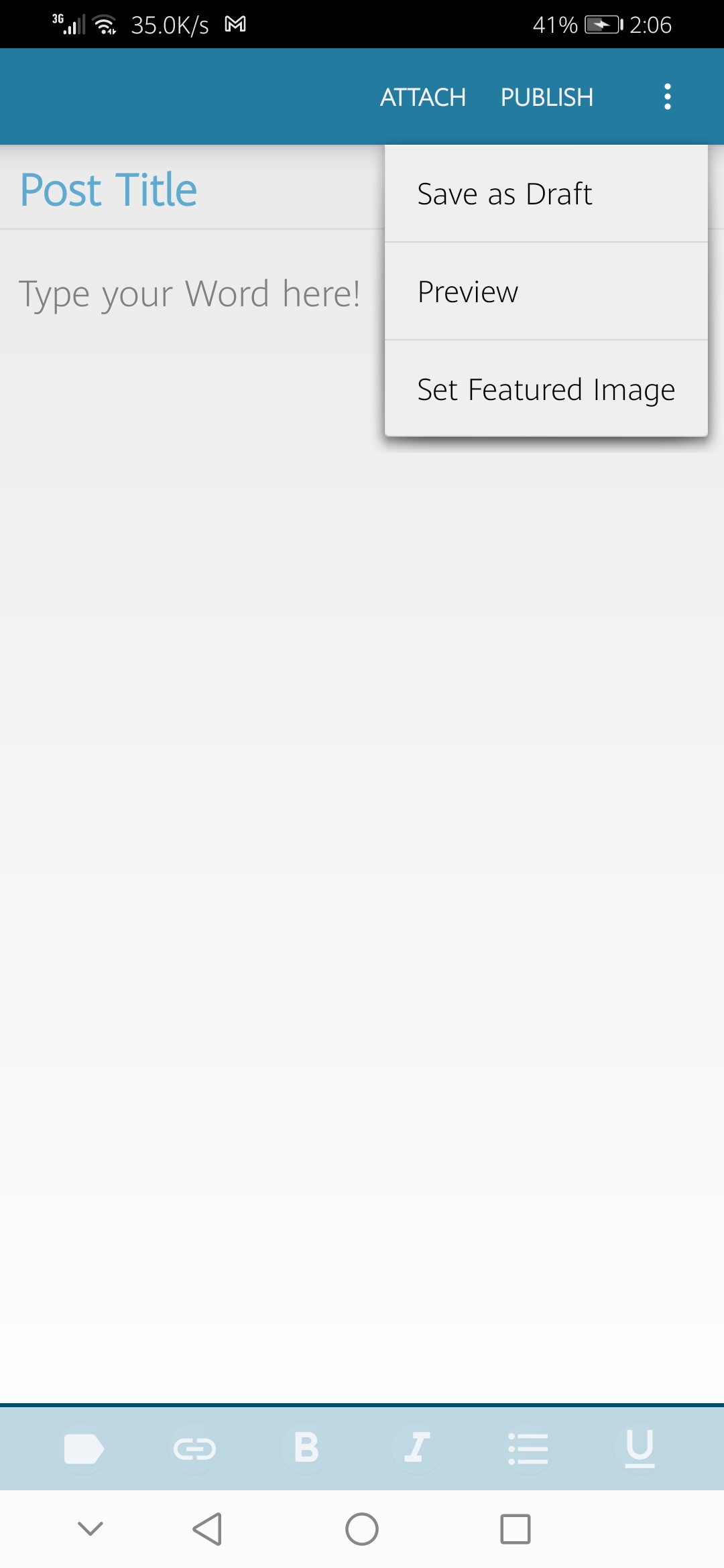Screen dimensions: 724x1568
Task: Tap the 'Type your Word here!' field
Action: click(190, 293)
